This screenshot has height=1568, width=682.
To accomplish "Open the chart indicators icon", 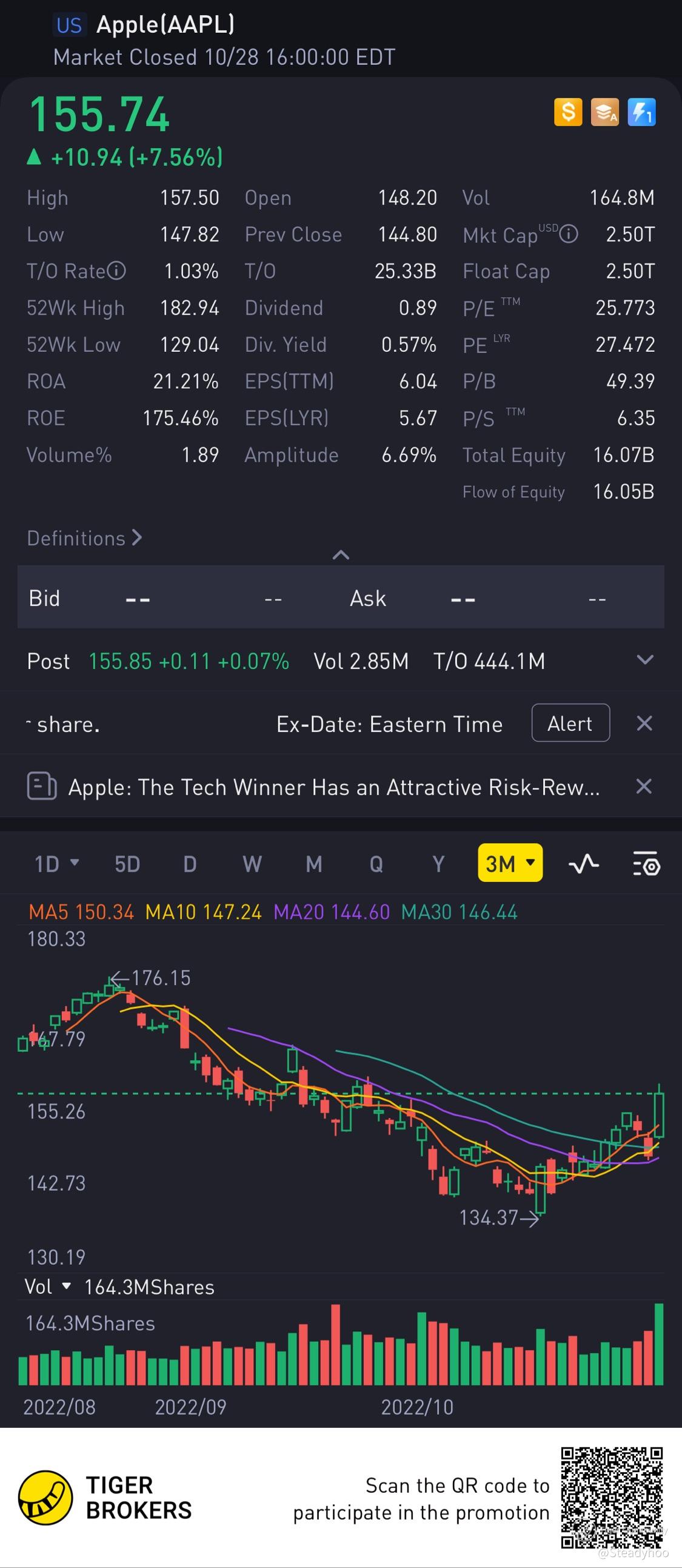I will pos(583,864).
